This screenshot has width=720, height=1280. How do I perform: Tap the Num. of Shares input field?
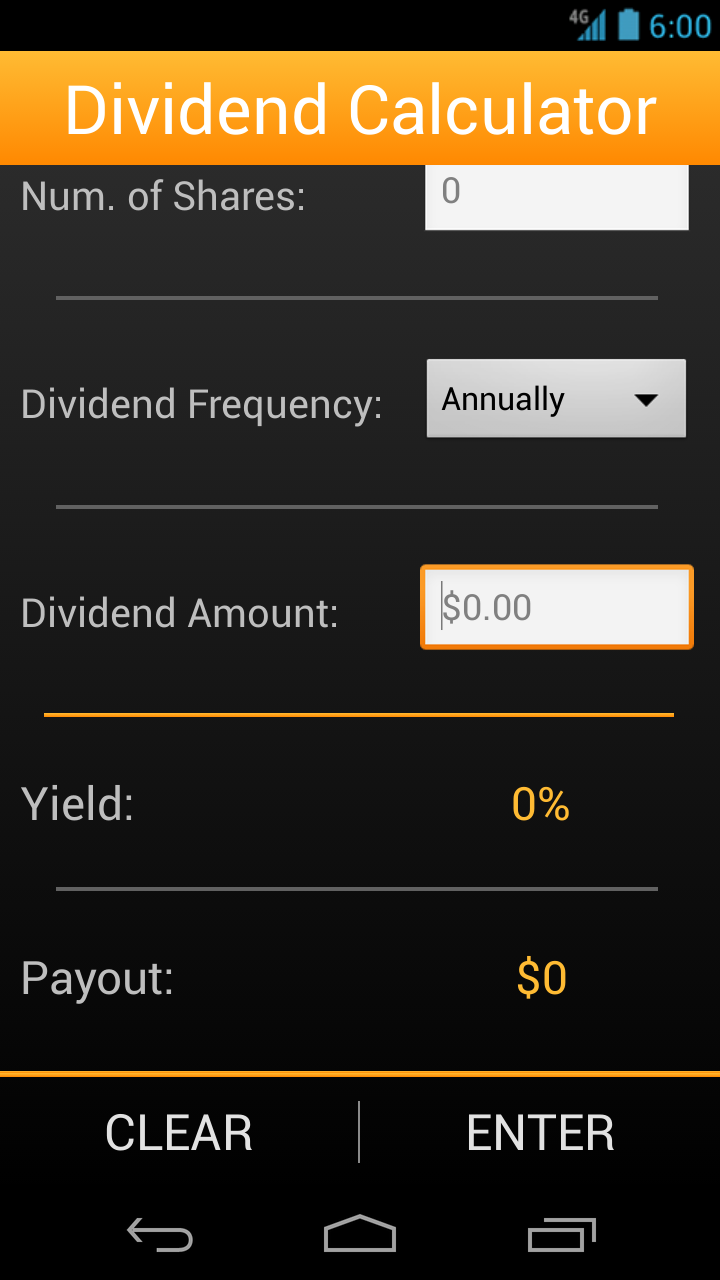pyautogui.click(x=556, y=195)
